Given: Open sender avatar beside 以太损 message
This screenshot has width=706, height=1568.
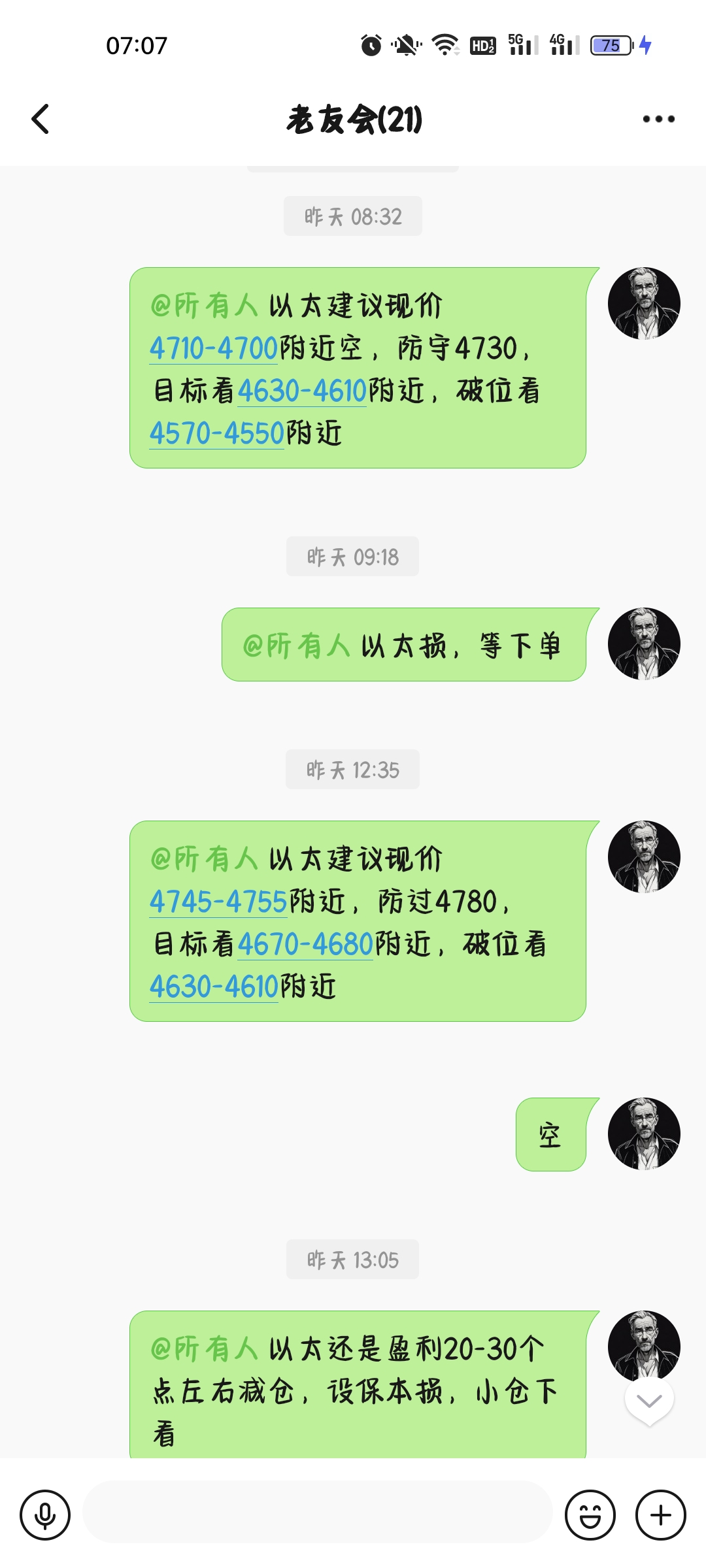Looking at the screenshot, I should 644,644.
